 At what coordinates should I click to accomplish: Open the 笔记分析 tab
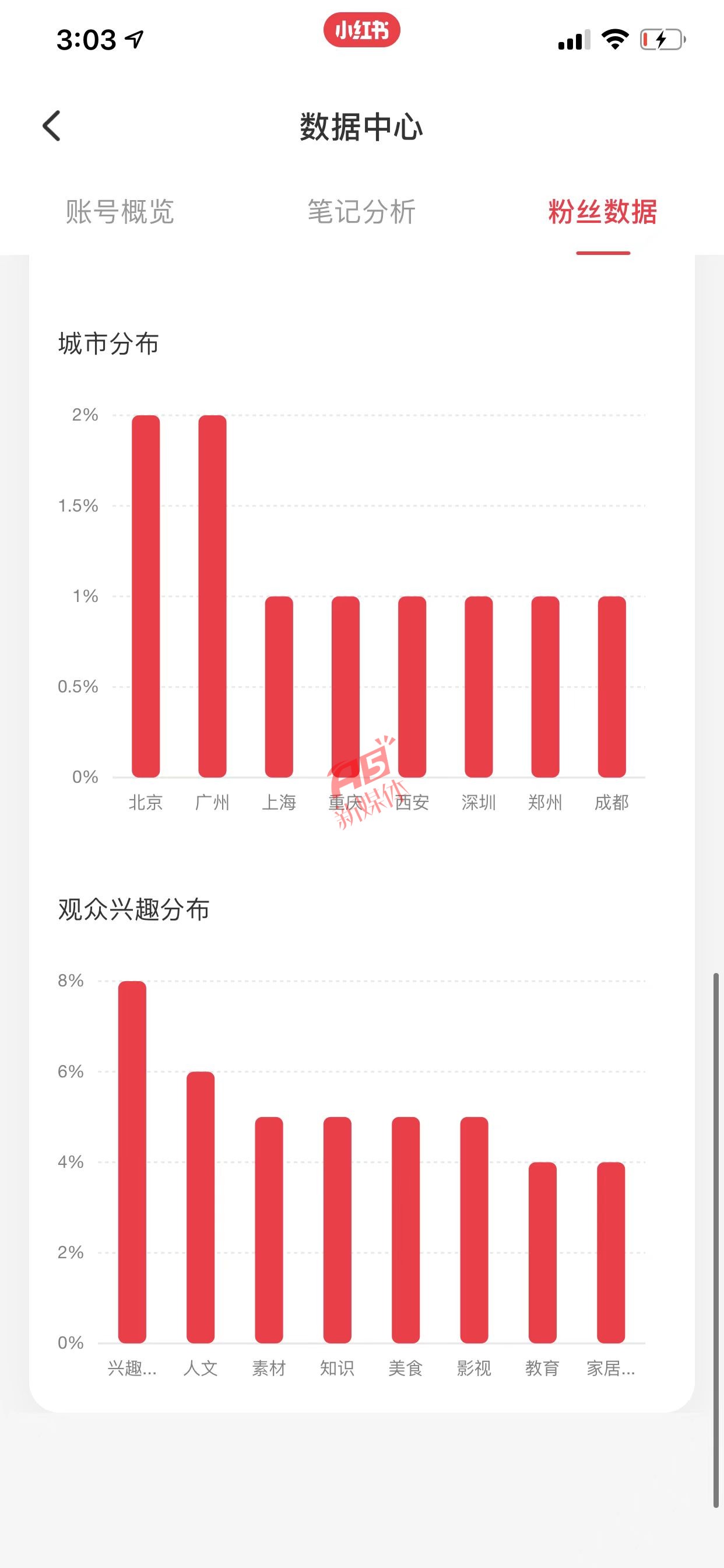point(361,212)
